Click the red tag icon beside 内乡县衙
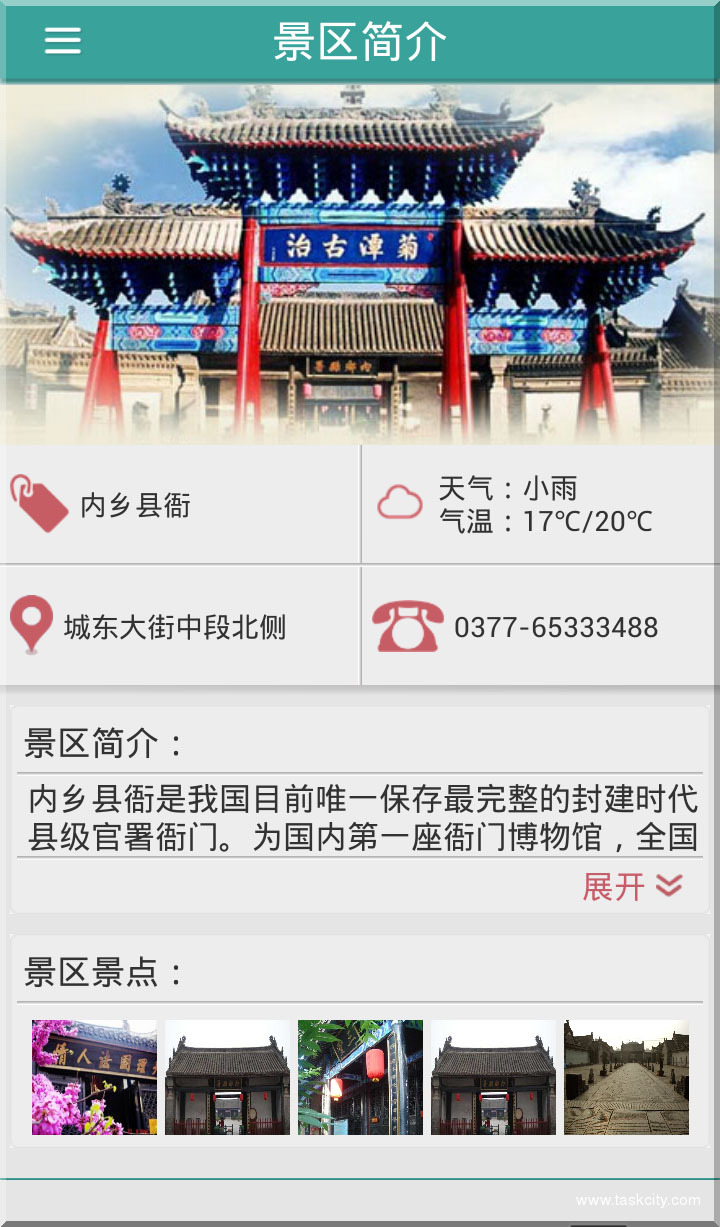The image size is (720, 1227). (x=40, y=504)
